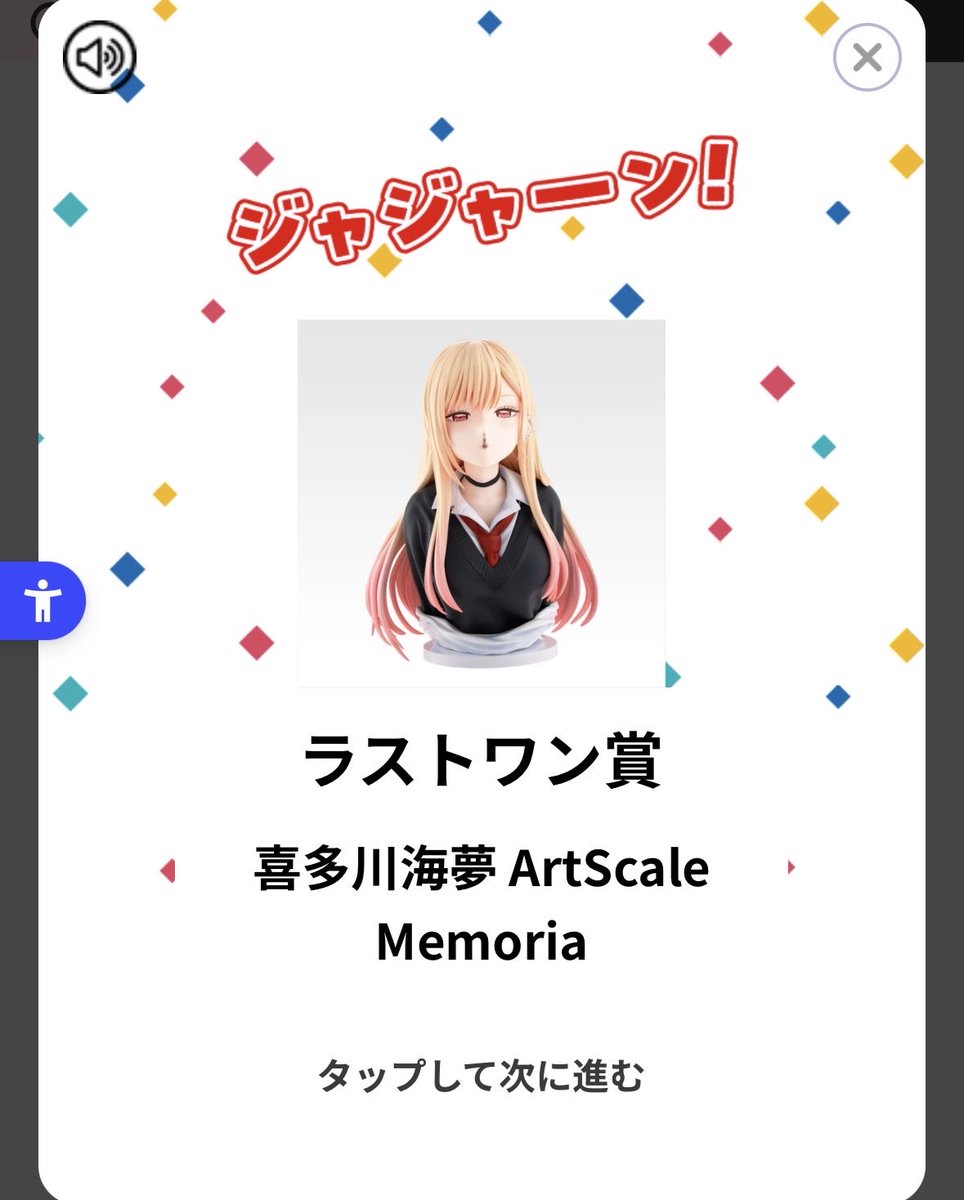
Task: Click the yellow diamond confetti near the close icon
Action: [x=822, y=17]
